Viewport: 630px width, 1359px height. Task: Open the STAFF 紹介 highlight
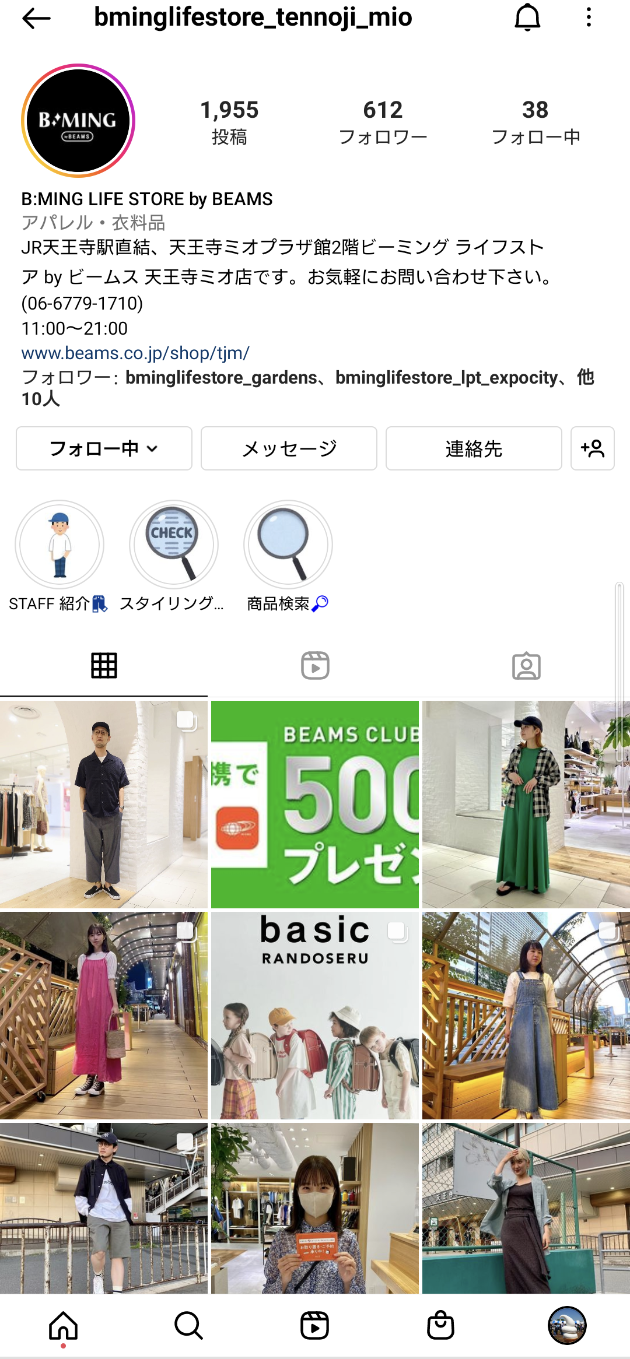click(x=58, y=546)
